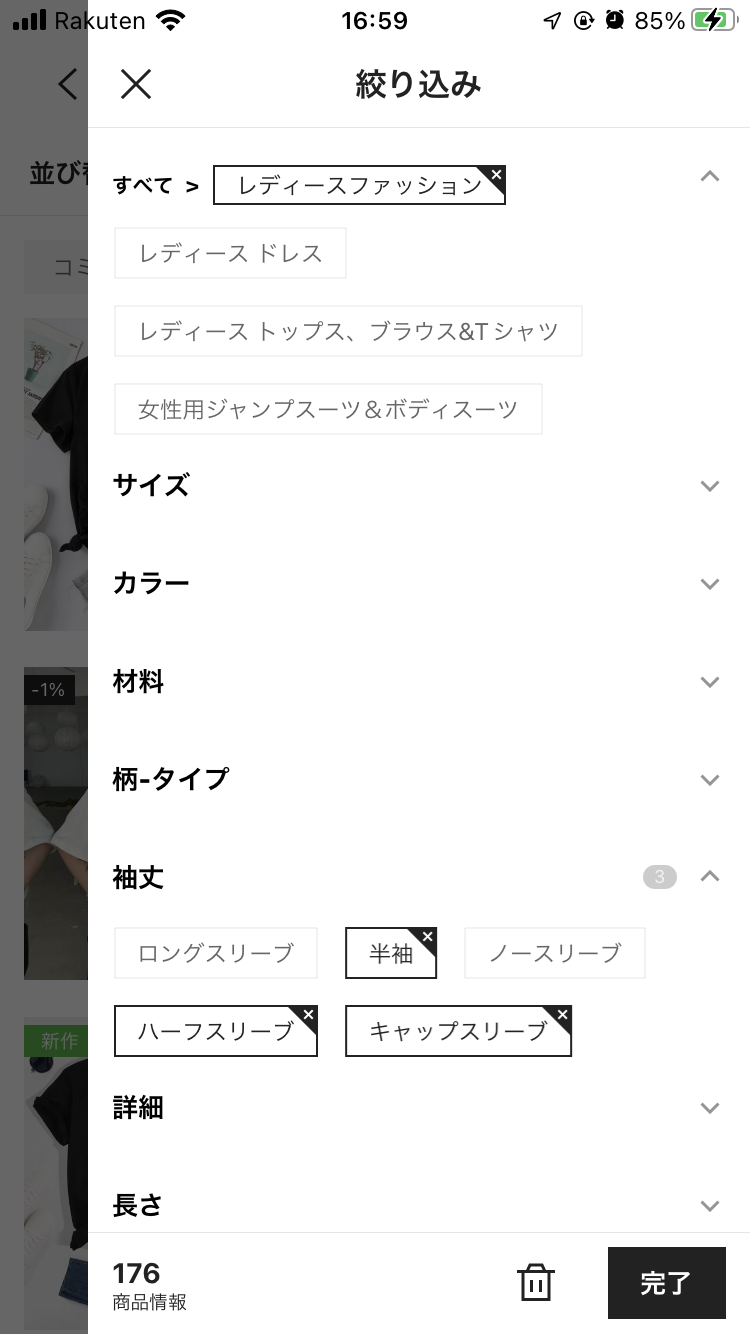Tap 完了 to apply filters
This screenshot has height=1334, width=750.
(667, 1283)
